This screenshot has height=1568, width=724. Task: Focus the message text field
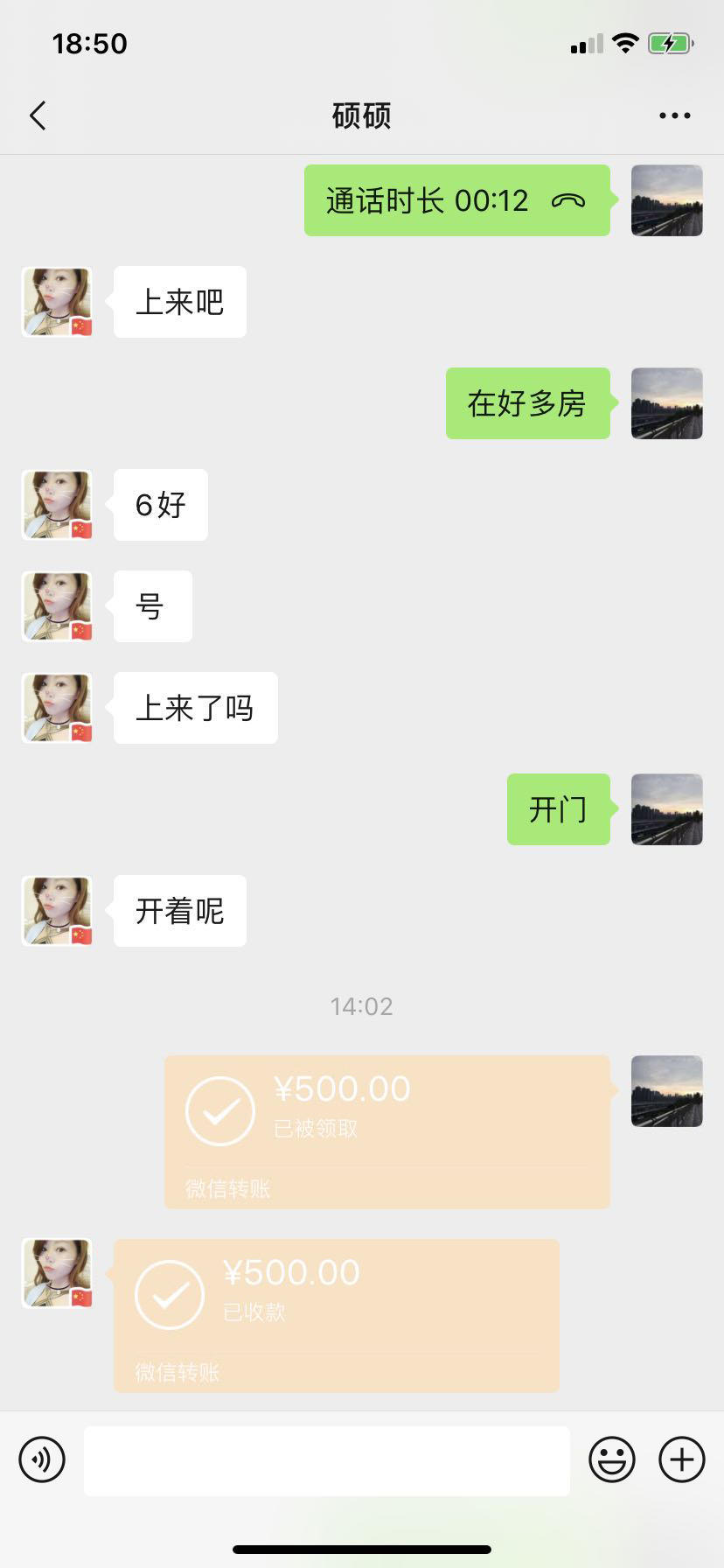point(326,1460)
